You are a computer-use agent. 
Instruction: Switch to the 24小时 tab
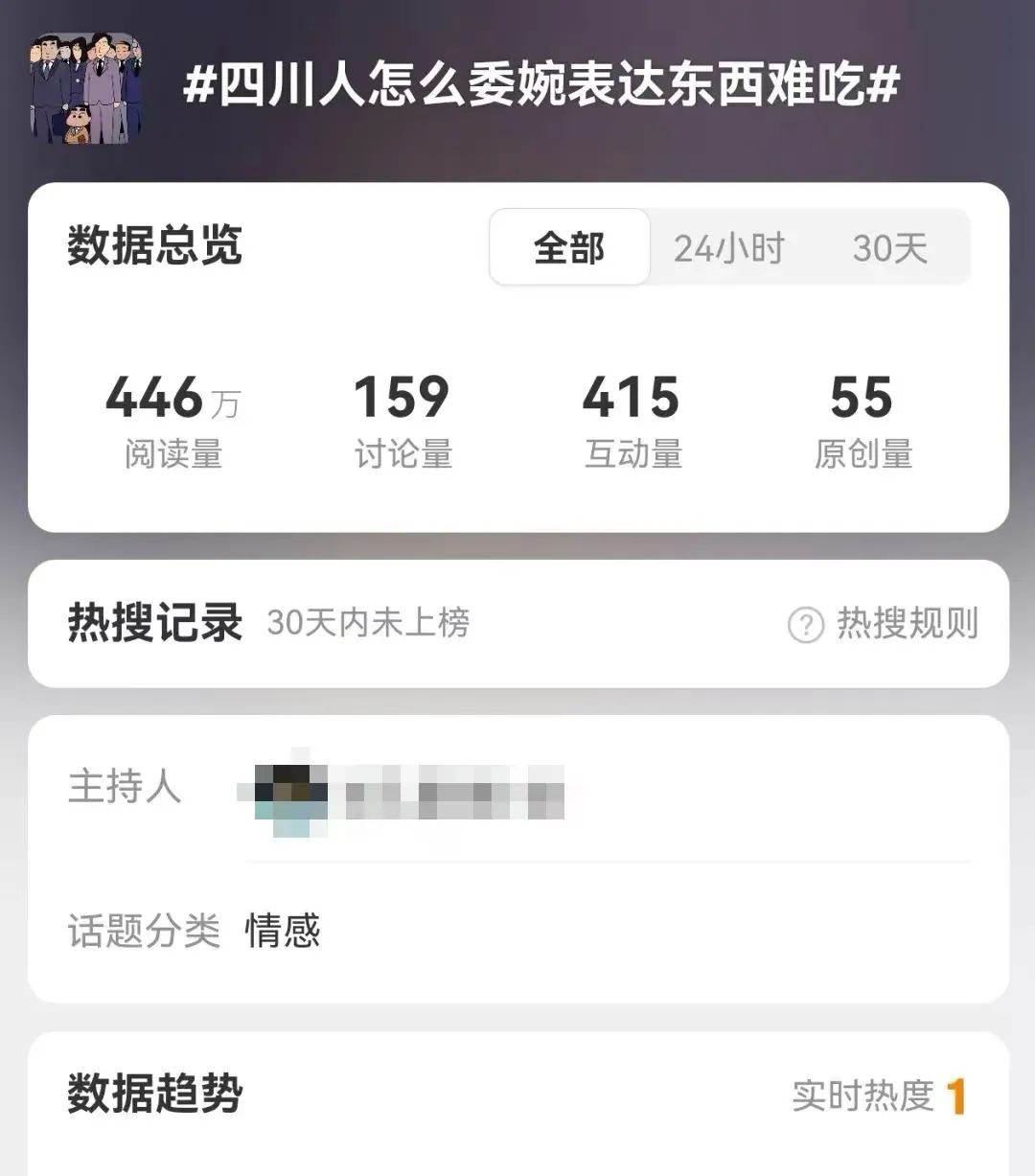tap(728, 248)
